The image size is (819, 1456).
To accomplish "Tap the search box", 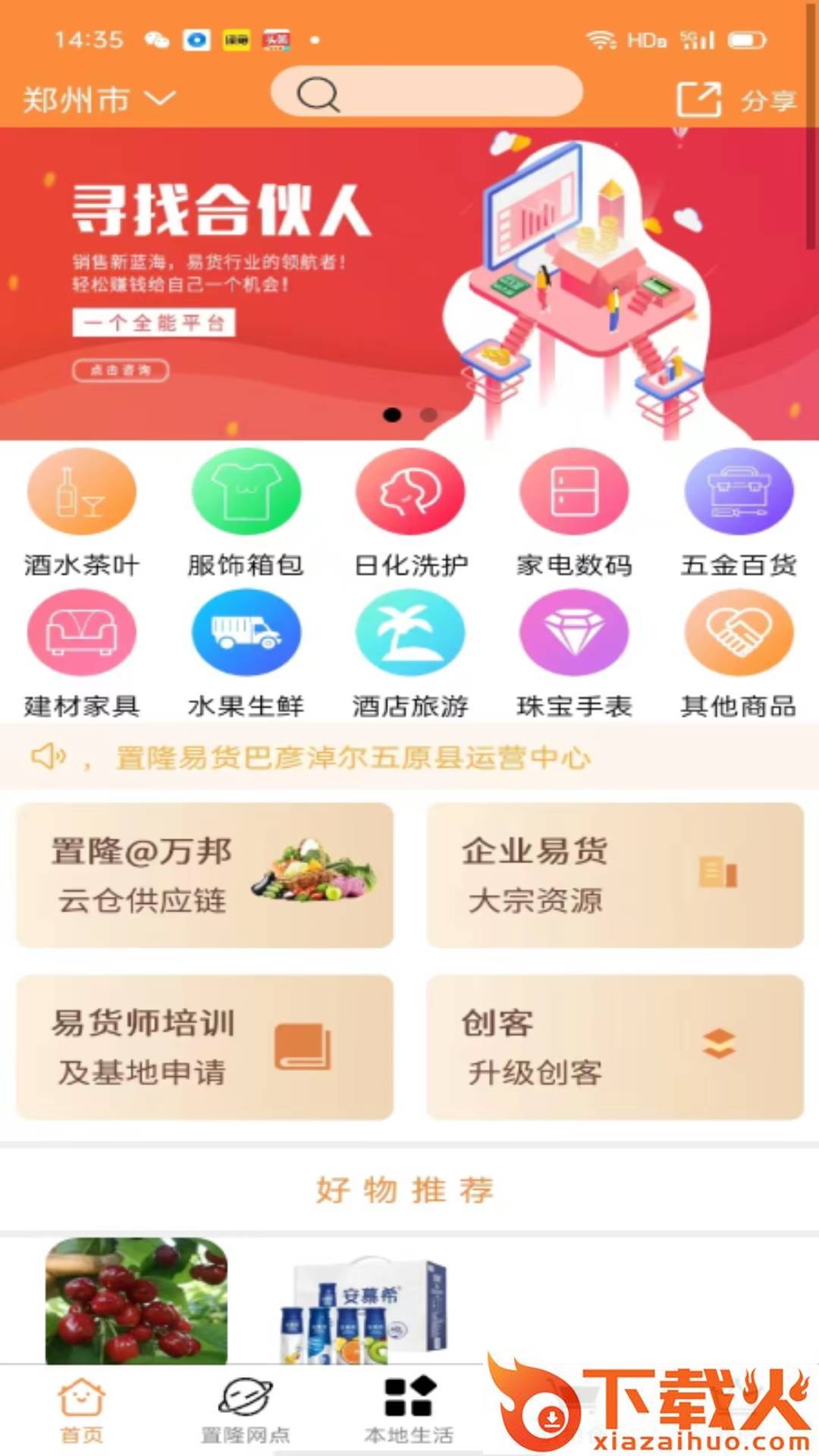I will 427,93.
